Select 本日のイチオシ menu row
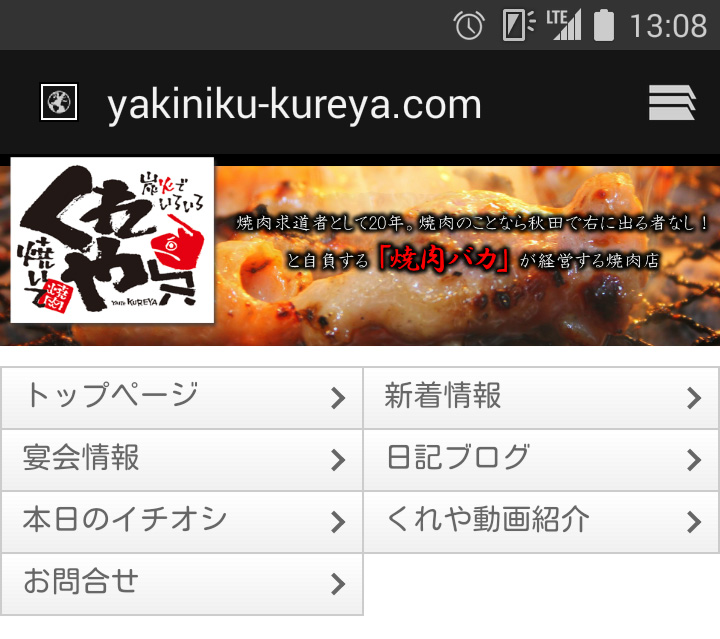Viewport: 720px width, 639px height. 181,521
